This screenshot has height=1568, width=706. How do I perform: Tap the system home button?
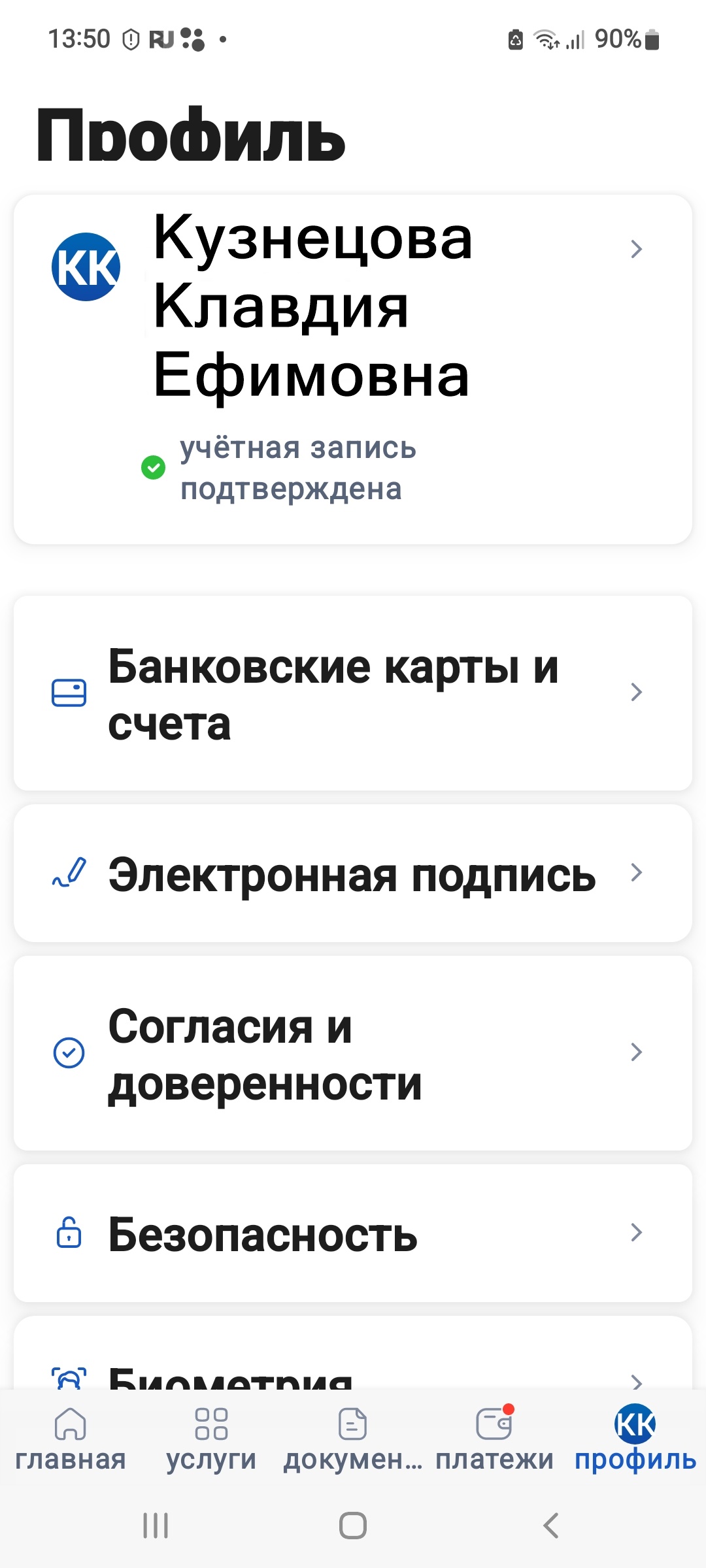[353, 1526]
